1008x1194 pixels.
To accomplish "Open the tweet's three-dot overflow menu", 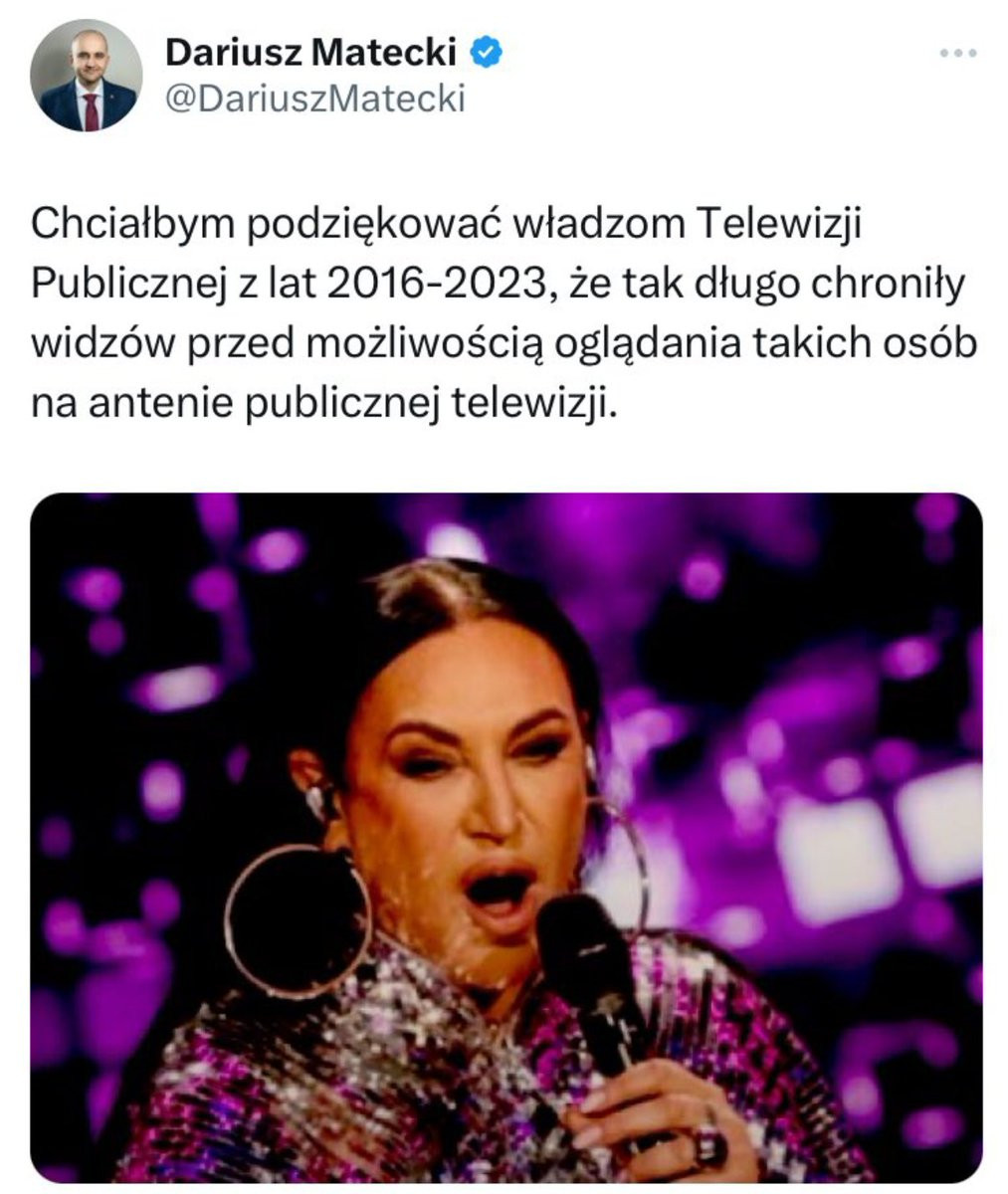I will (957, 54).
